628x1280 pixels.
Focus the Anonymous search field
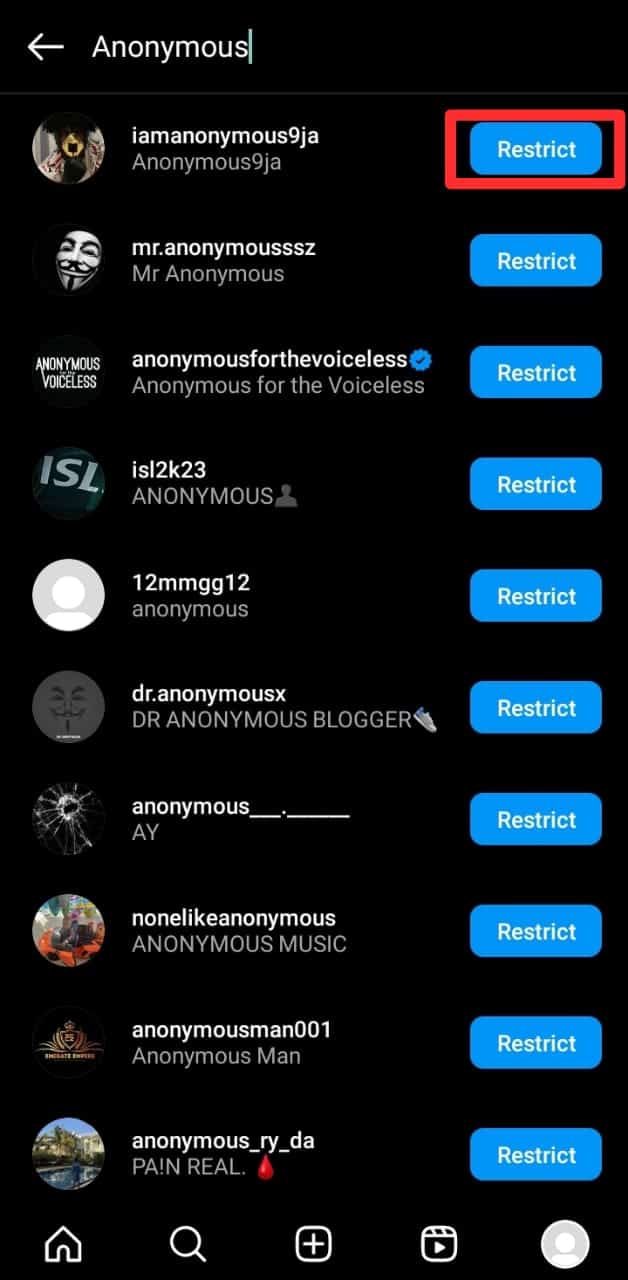pos(300,47)
